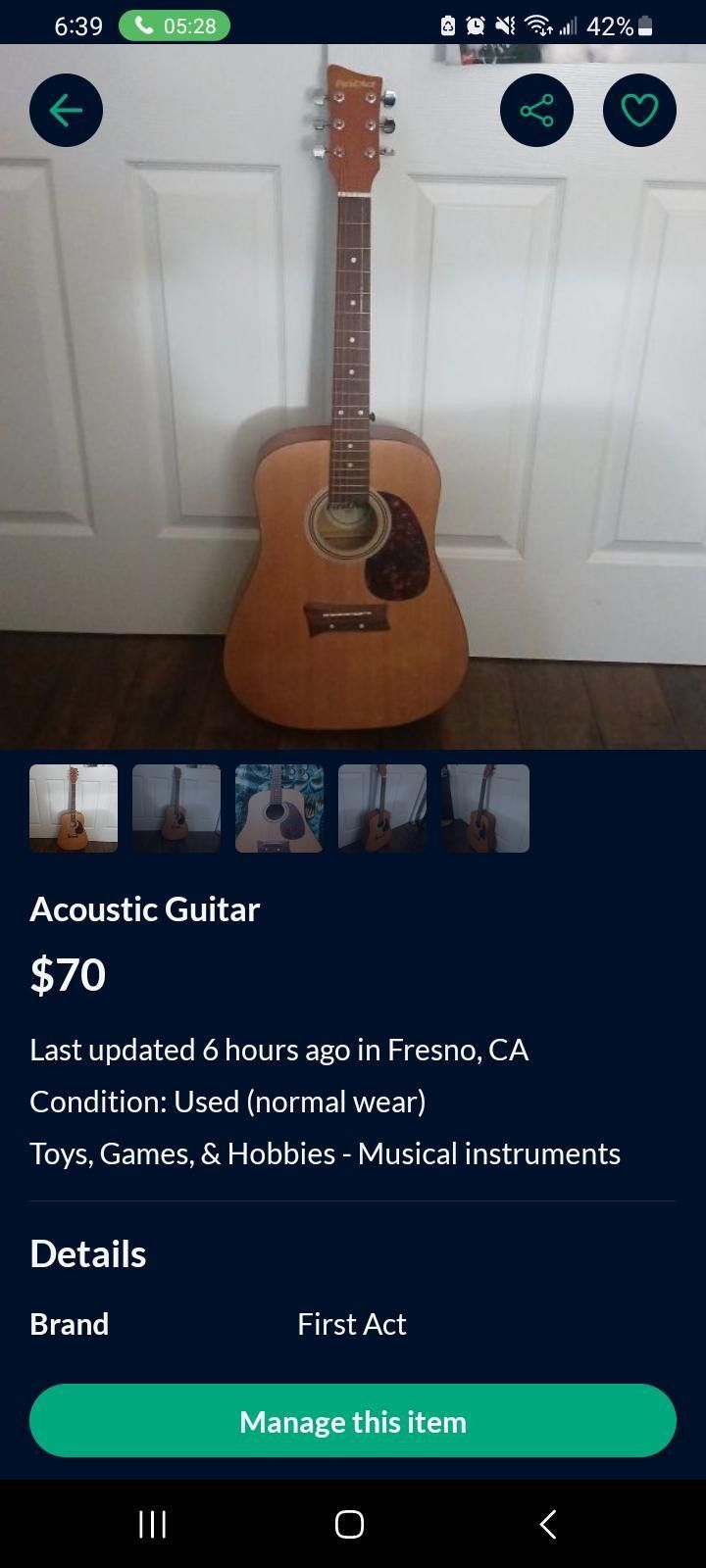Save listing with the heart icon
706x1568 pixels.
(x=639, y=110)
